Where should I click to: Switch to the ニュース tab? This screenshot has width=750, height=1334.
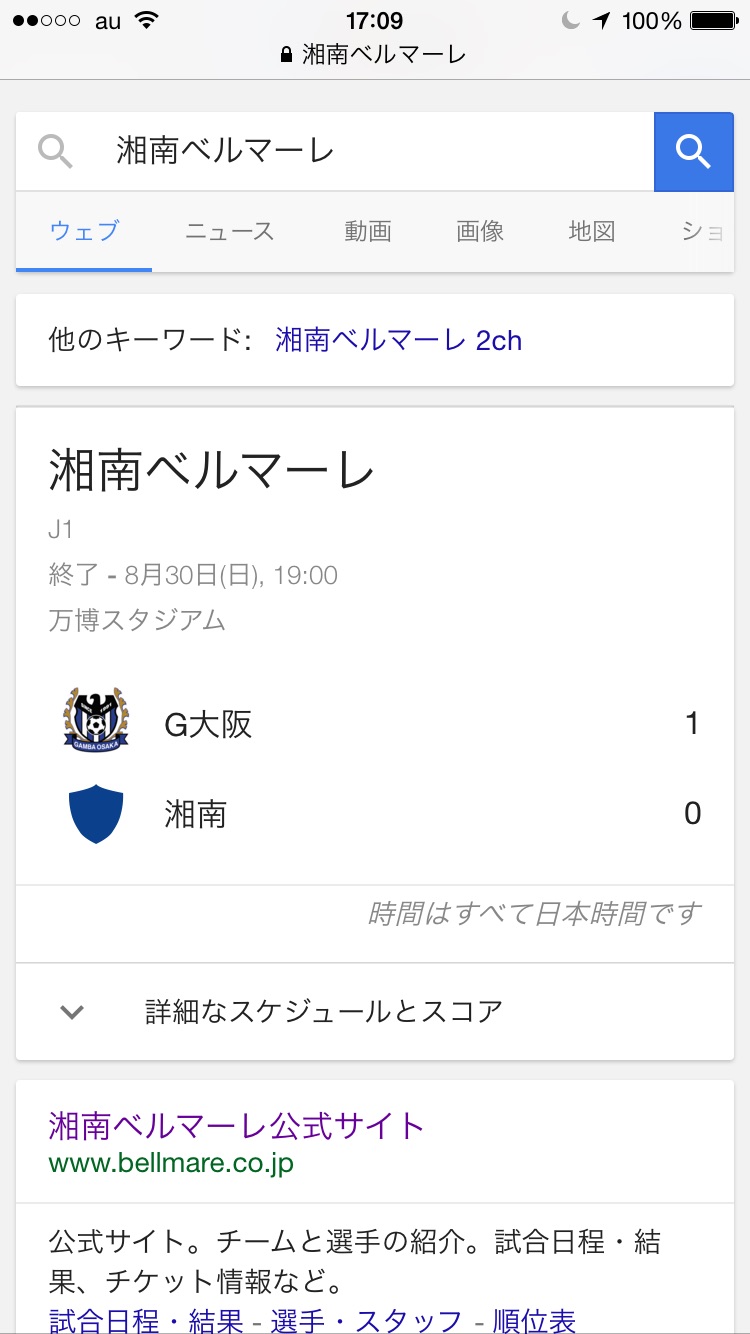pos(229,231)
